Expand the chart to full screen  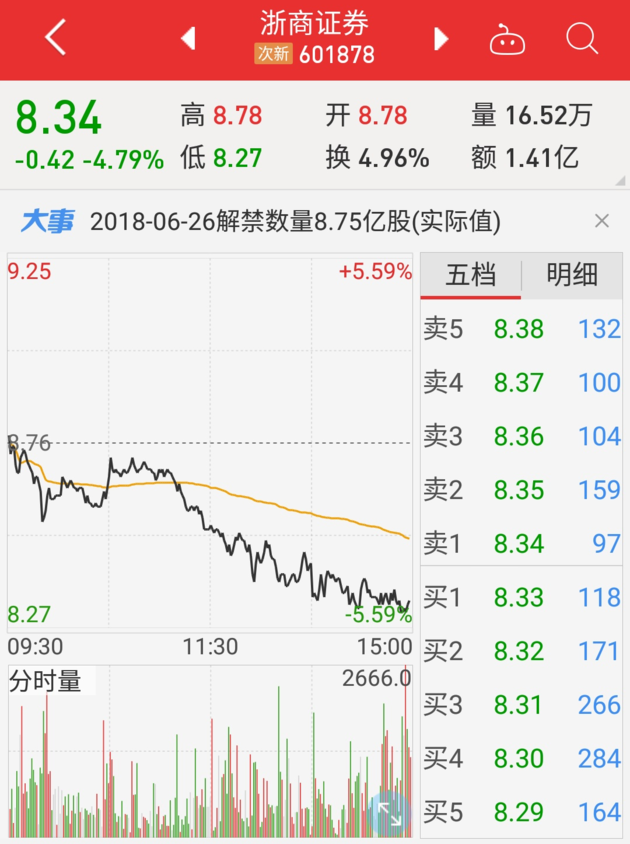point(389,812)
